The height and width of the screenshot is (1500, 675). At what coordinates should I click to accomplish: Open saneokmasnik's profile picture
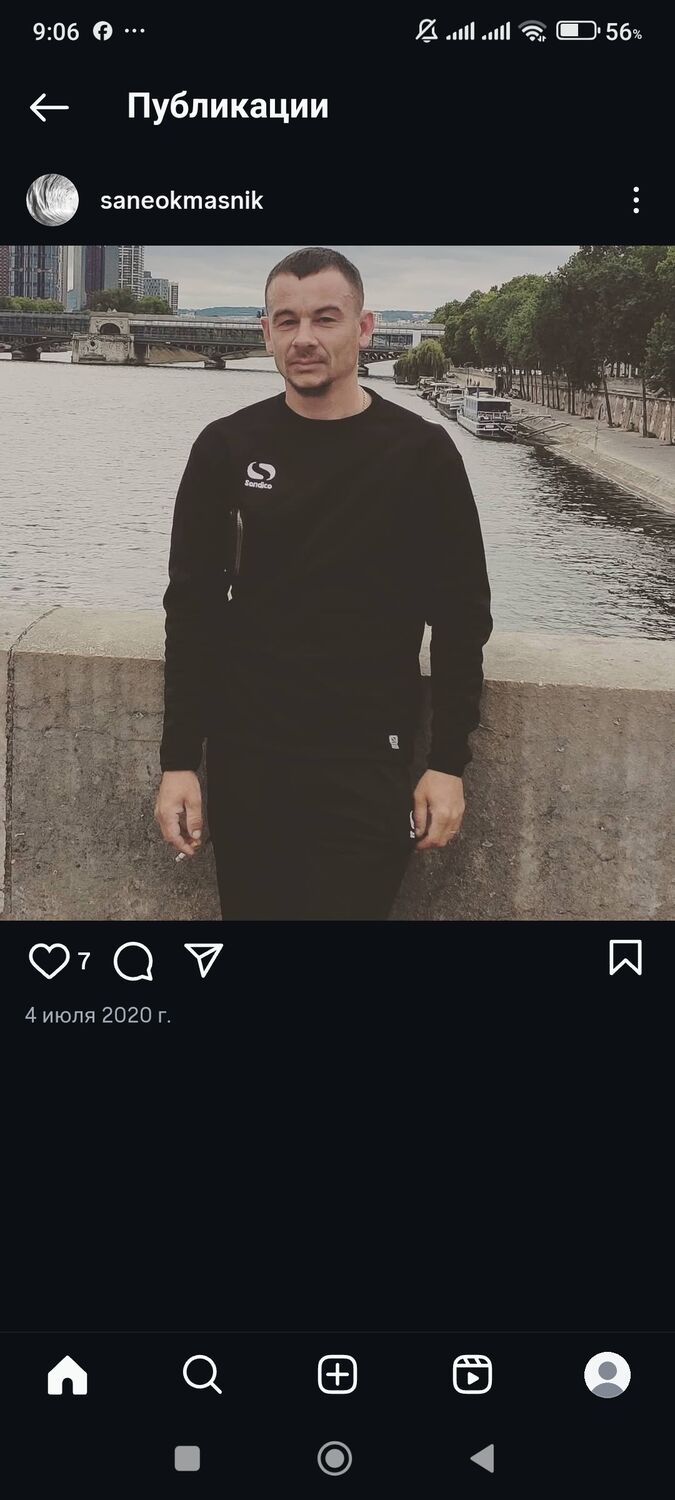coord(52,200)
